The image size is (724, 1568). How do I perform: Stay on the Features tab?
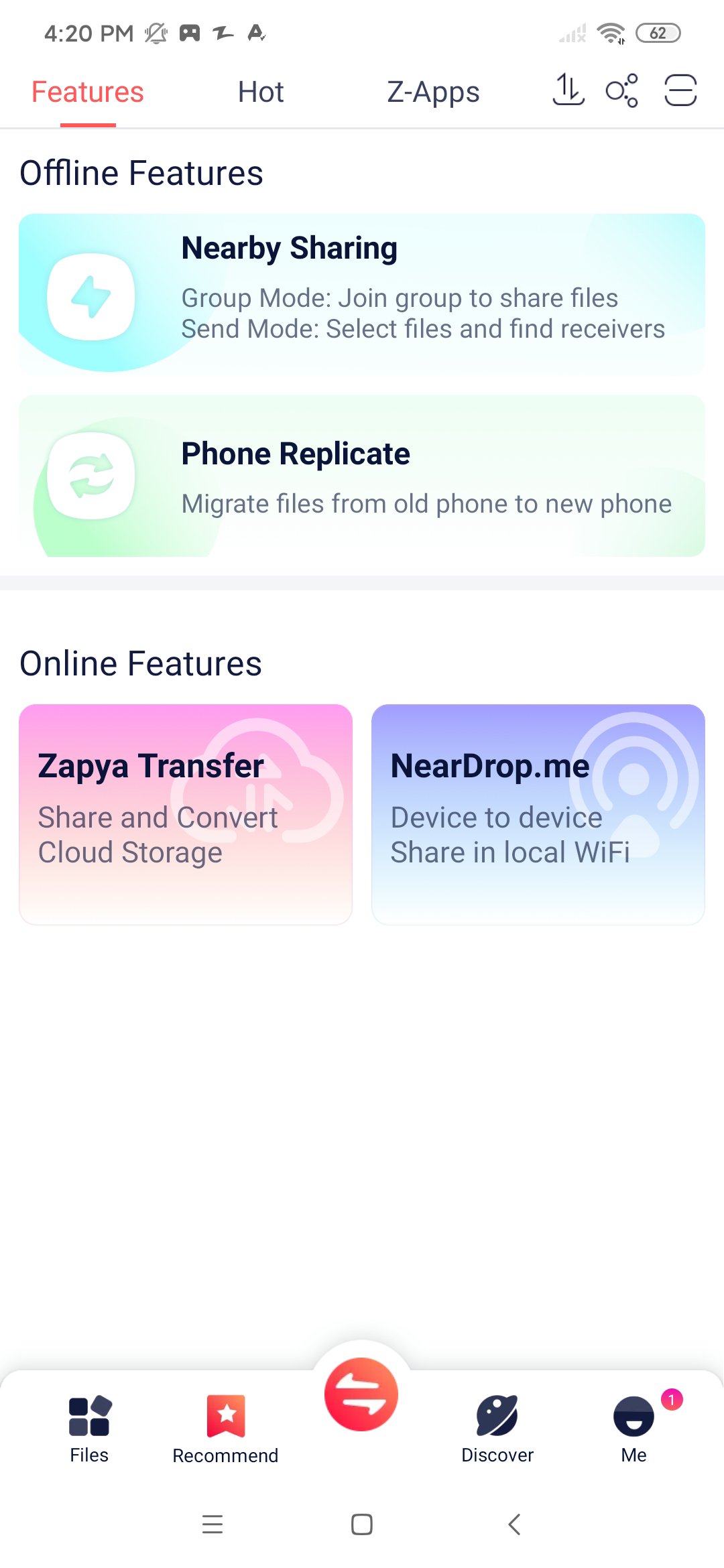[x=86, y=91]
